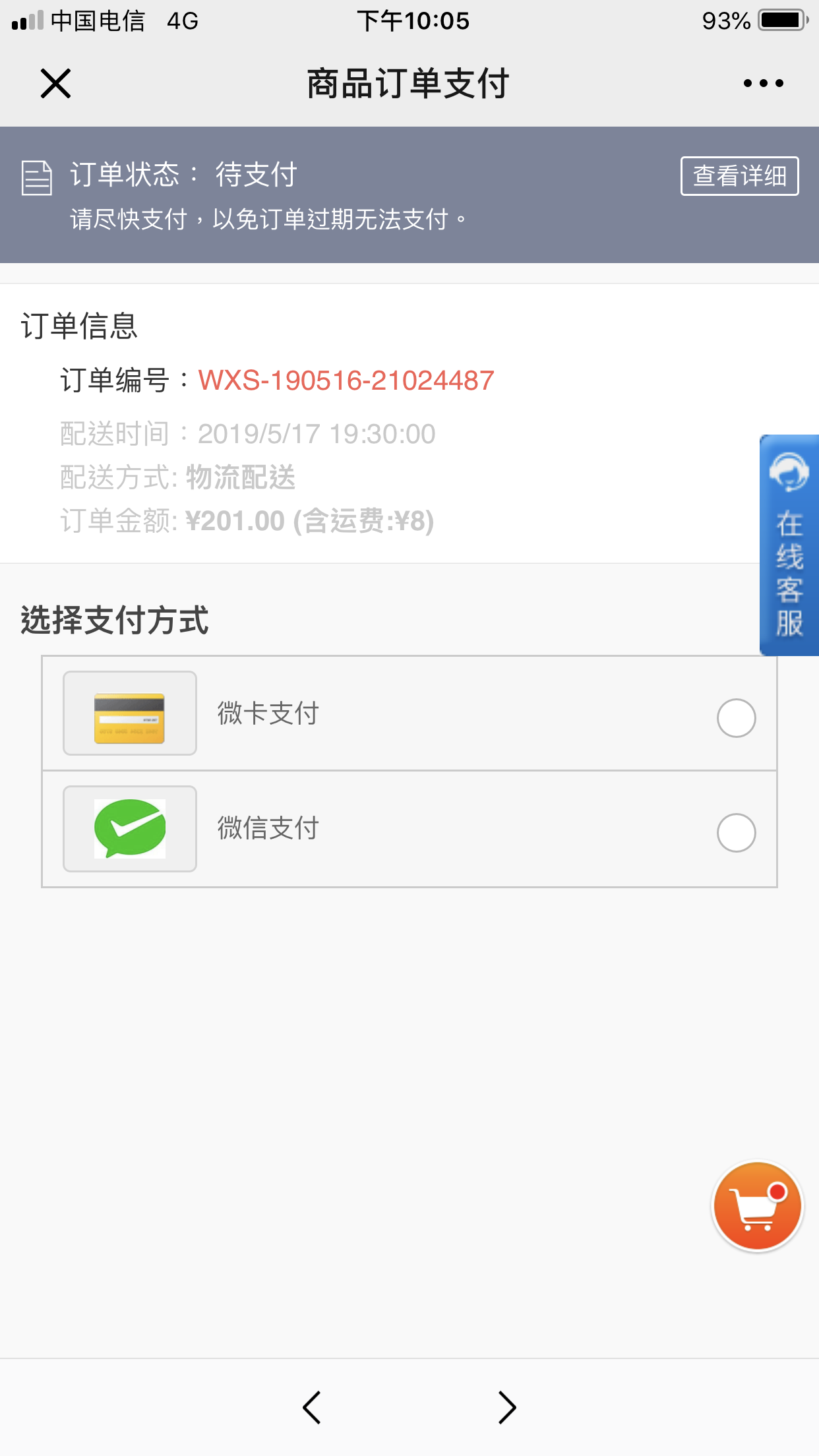Tap 查看详细 to view order details

pyautogui.click(x=739, y=175)
